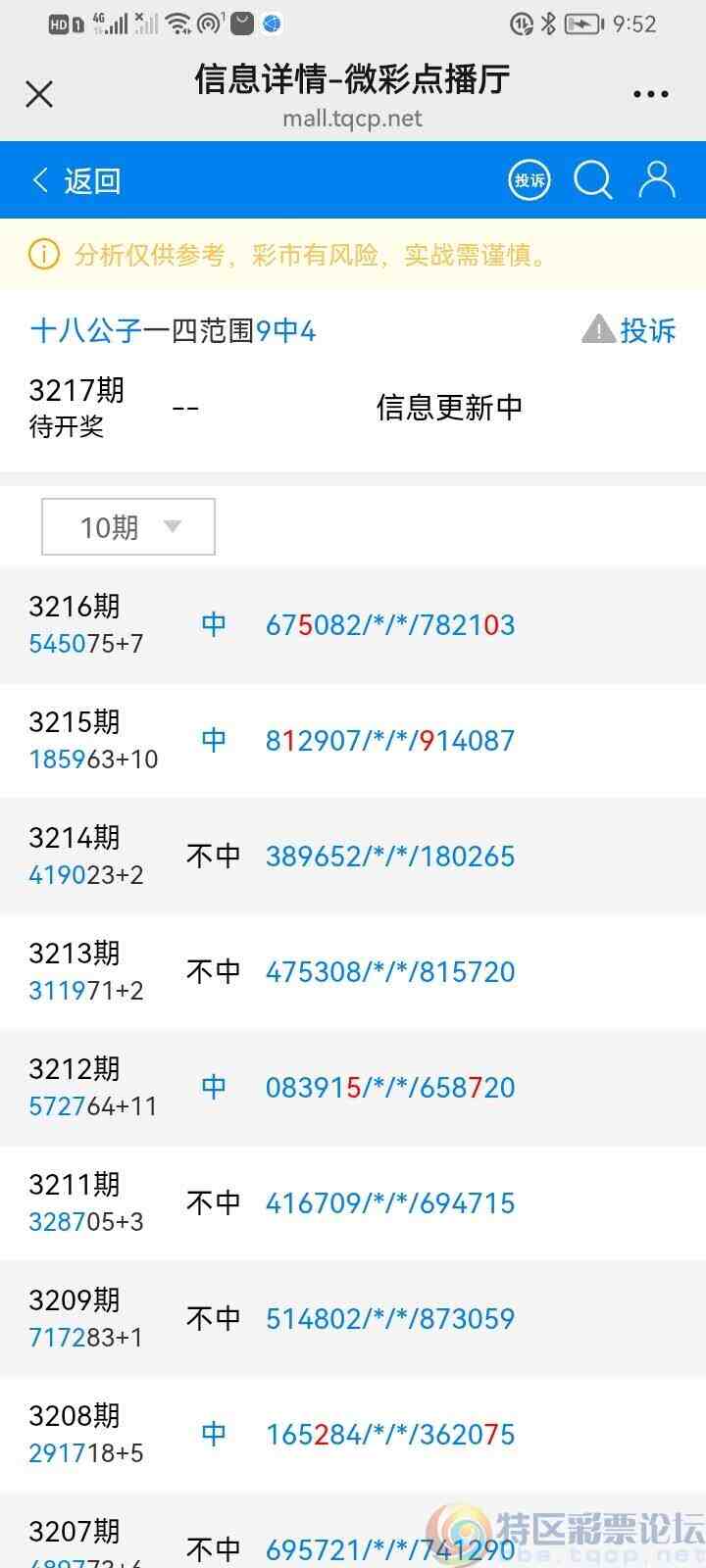Viewport: 706px width, 1568px height.
Task: Select the 不中 marker on 3214期
Action: coord(213,856)
